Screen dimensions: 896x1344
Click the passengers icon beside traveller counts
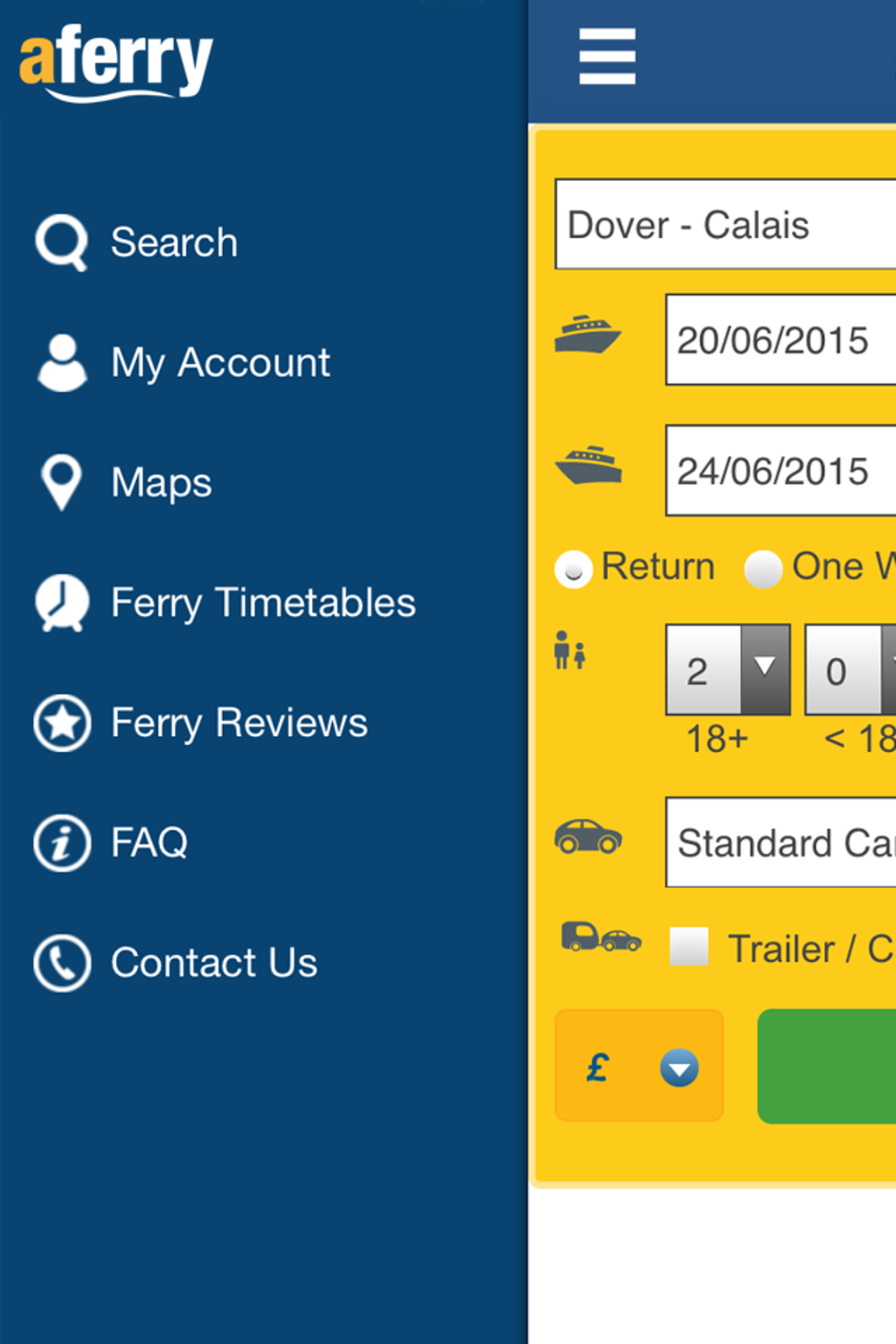pyautogui.click(x=572, y=651)
